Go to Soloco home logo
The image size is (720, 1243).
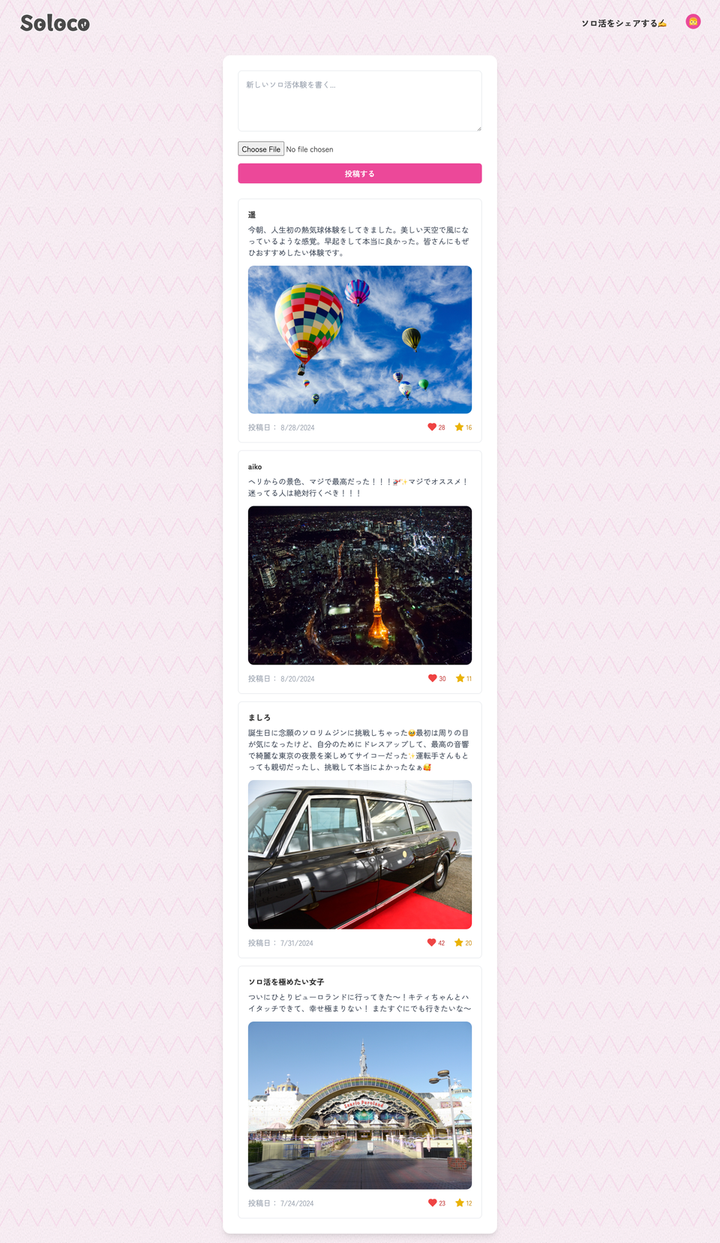(x=55, y=23)
